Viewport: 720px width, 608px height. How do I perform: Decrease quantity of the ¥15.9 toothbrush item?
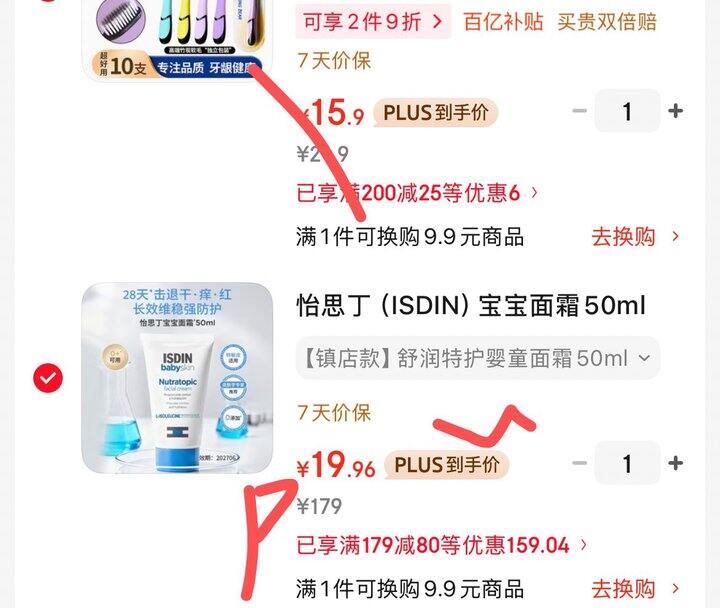(579, 111)
